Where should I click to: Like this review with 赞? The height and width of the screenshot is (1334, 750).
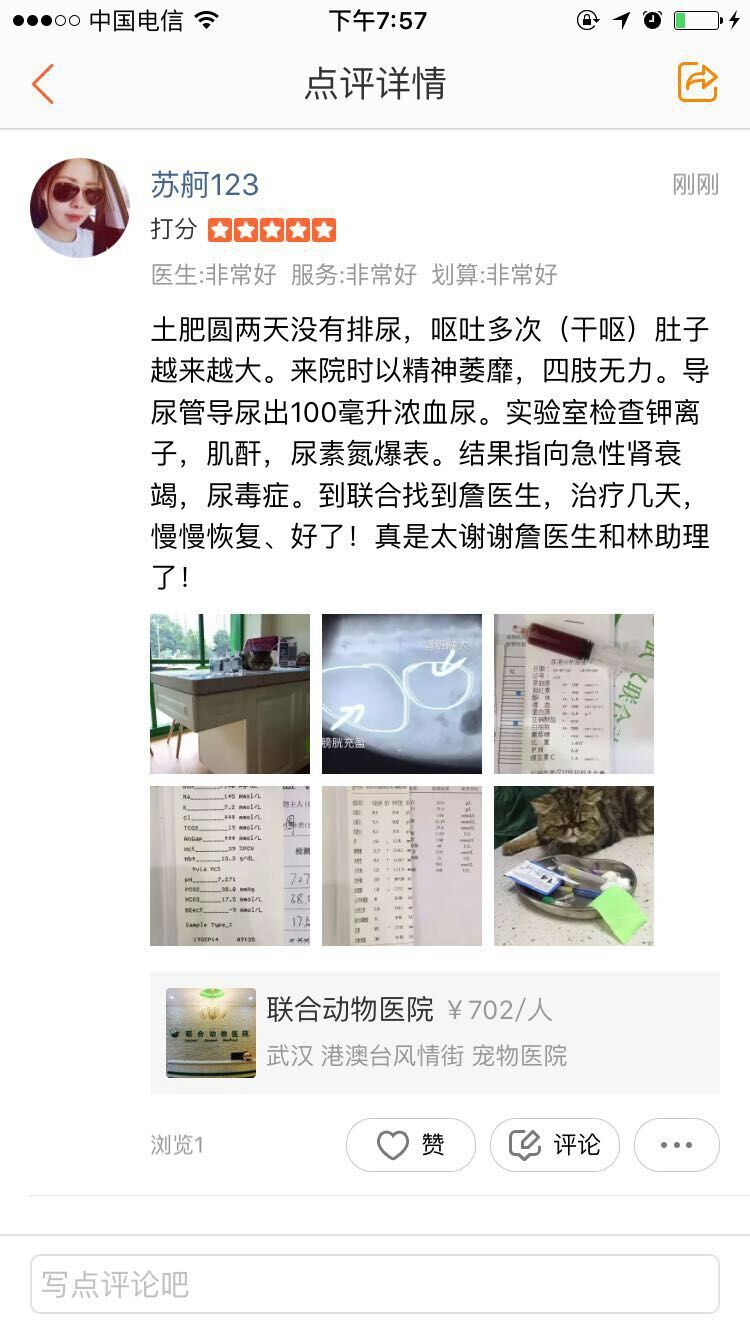(x=411, y=1145)
